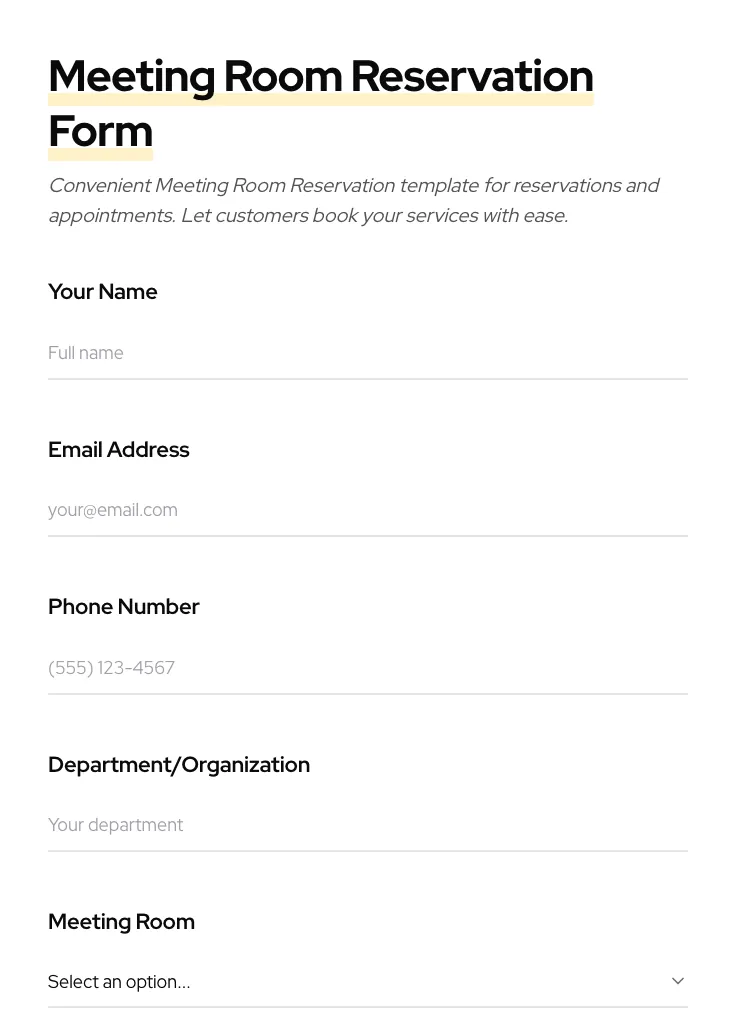This screenshot has width=736, height=1024.
Task: Click the Meeting Room Reservation Form heading
Action: point(320,103)
